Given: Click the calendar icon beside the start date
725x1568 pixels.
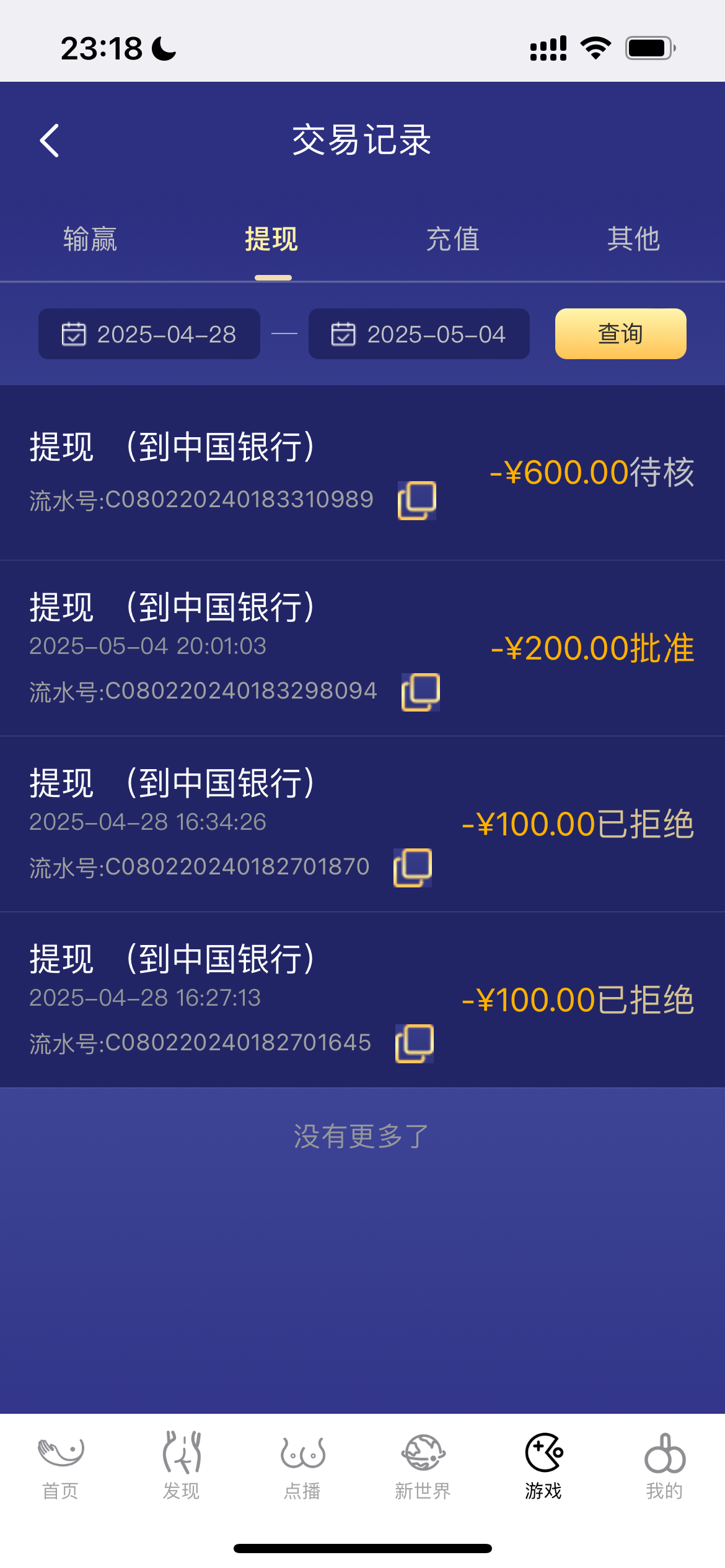Looking at the screenshot, I should tap(74, 334).
